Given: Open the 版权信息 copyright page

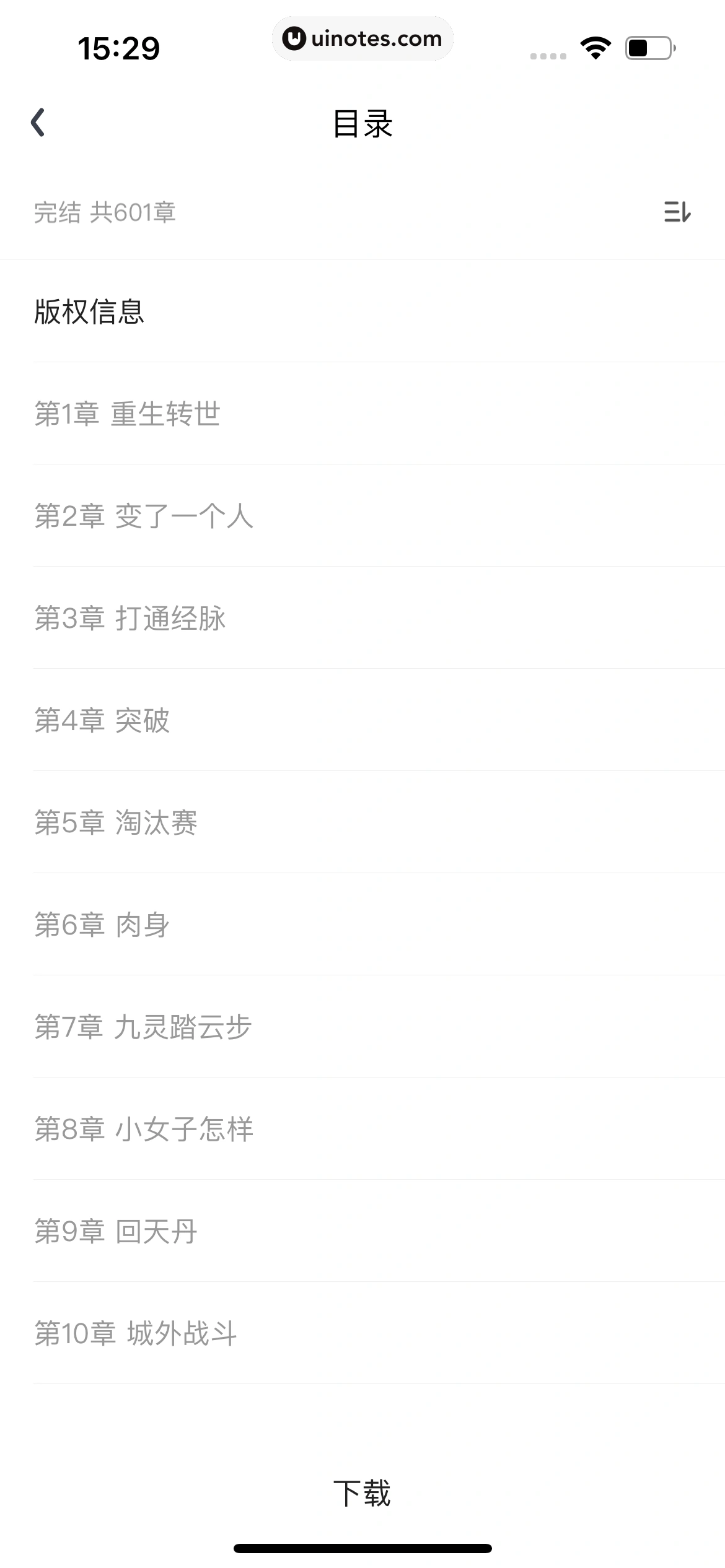Looking at the screenshot, I should tap(89, 313).
